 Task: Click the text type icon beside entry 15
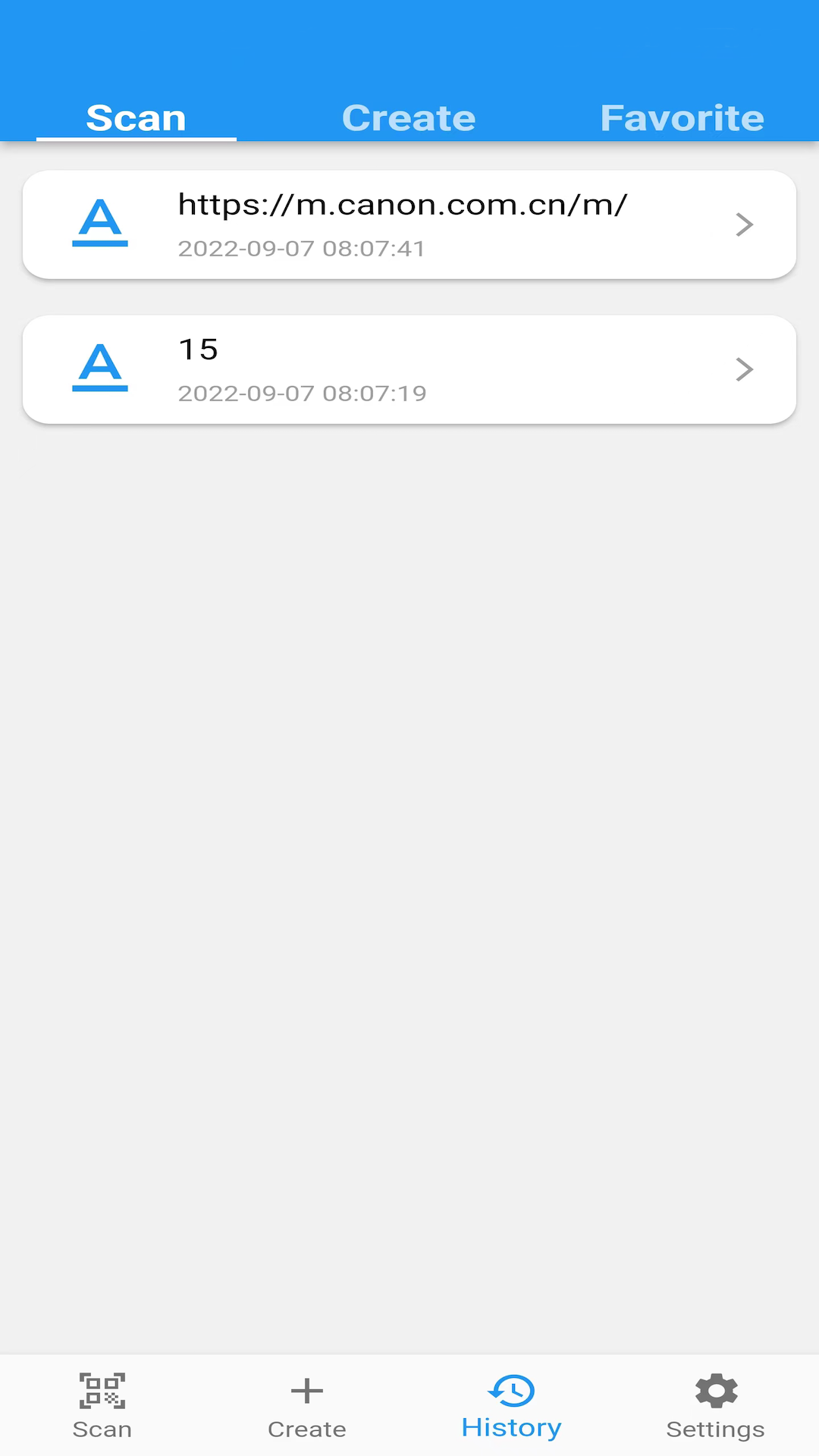click(100, 369)
